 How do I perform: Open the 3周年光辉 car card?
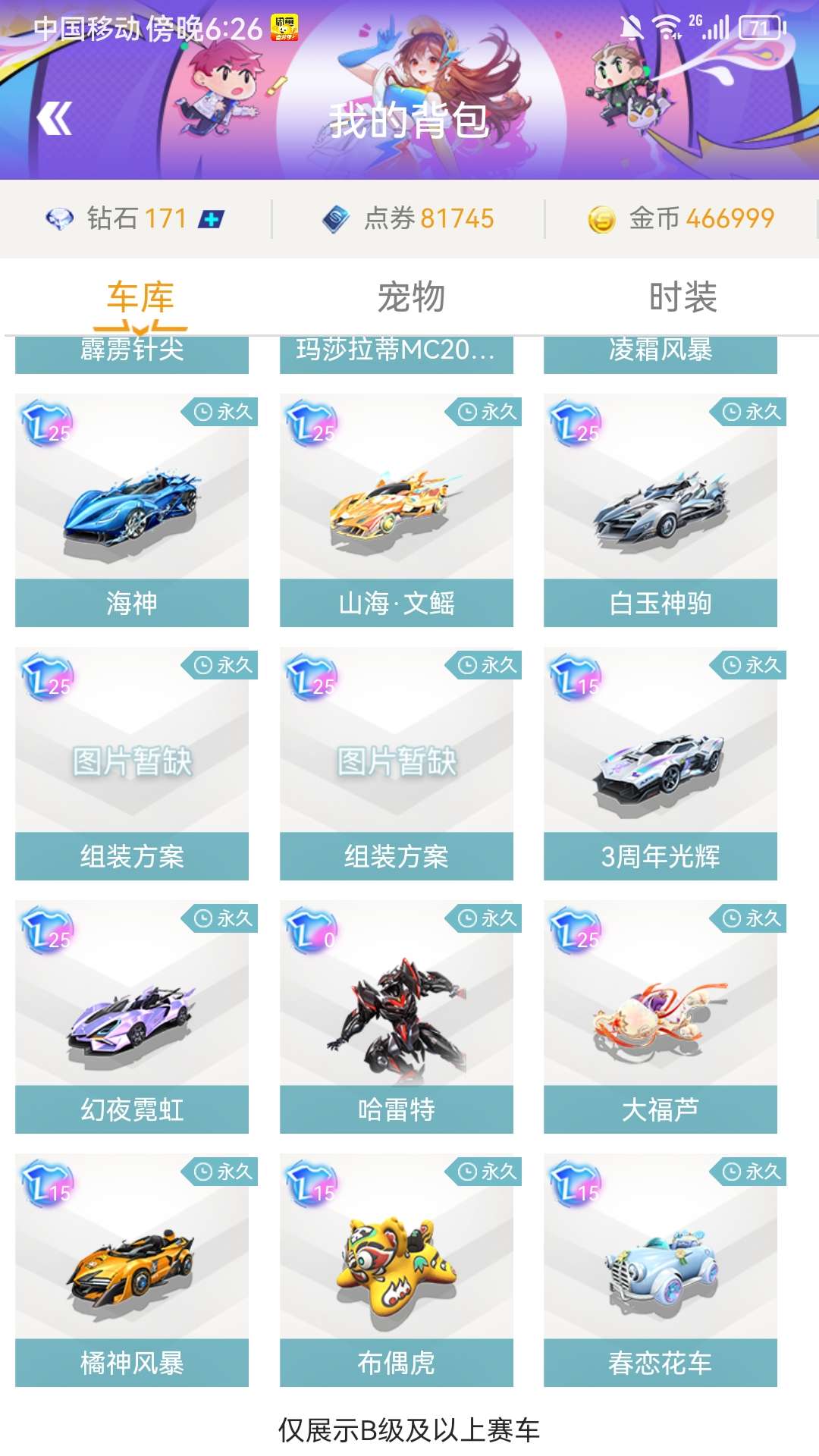point(661,763)
